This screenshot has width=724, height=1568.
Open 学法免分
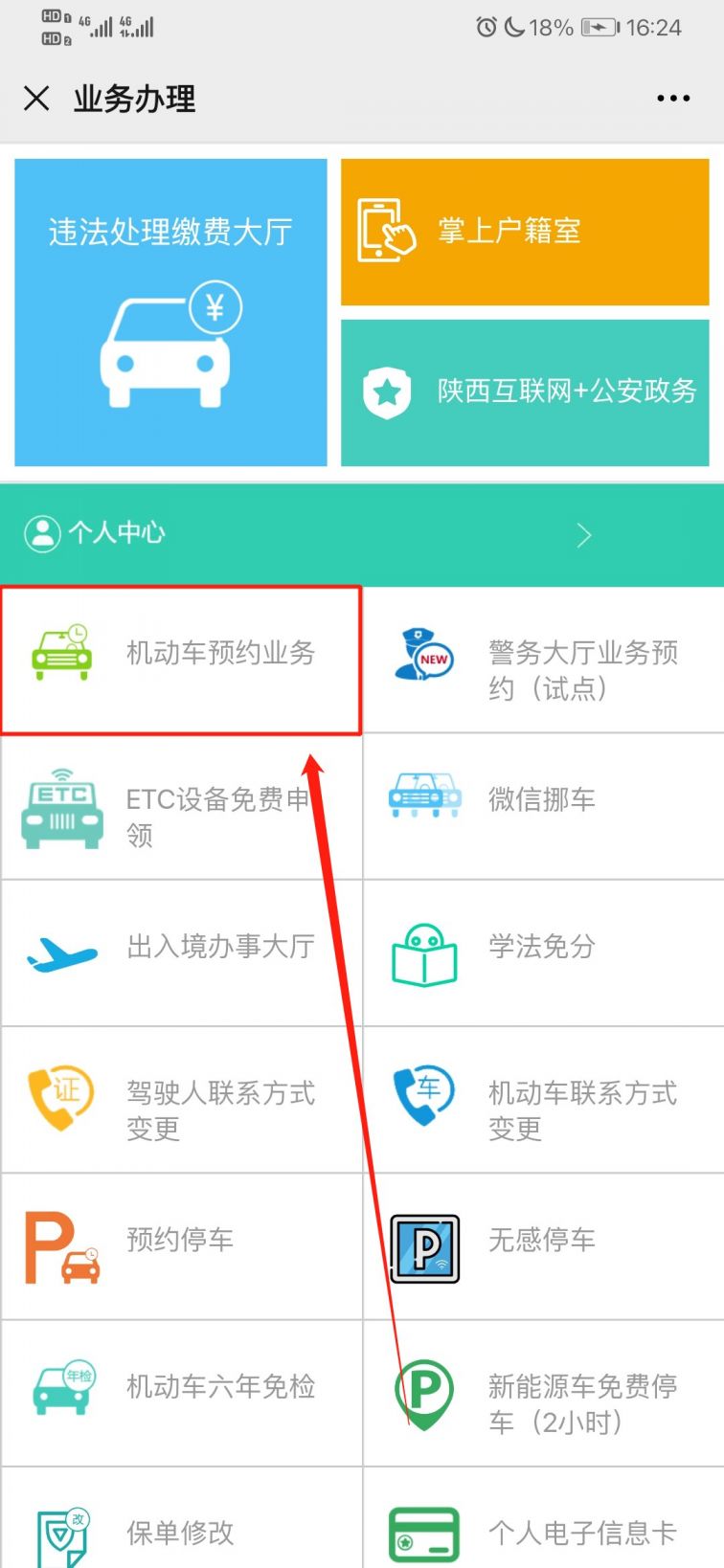(x=544, y=953)
